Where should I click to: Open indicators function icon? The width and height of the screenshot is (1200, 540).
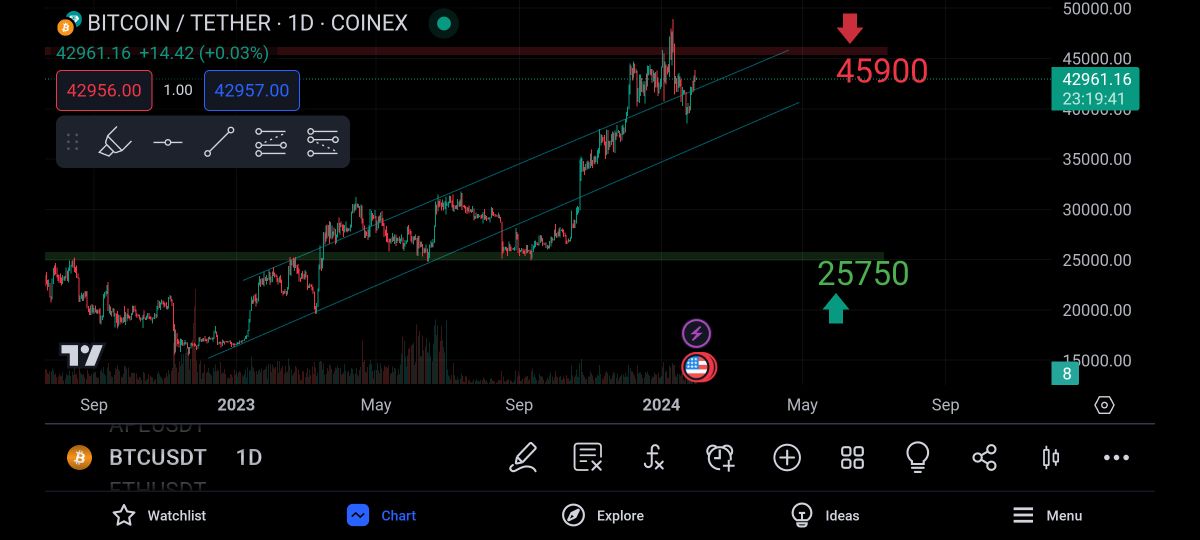(x=653, y=457)
